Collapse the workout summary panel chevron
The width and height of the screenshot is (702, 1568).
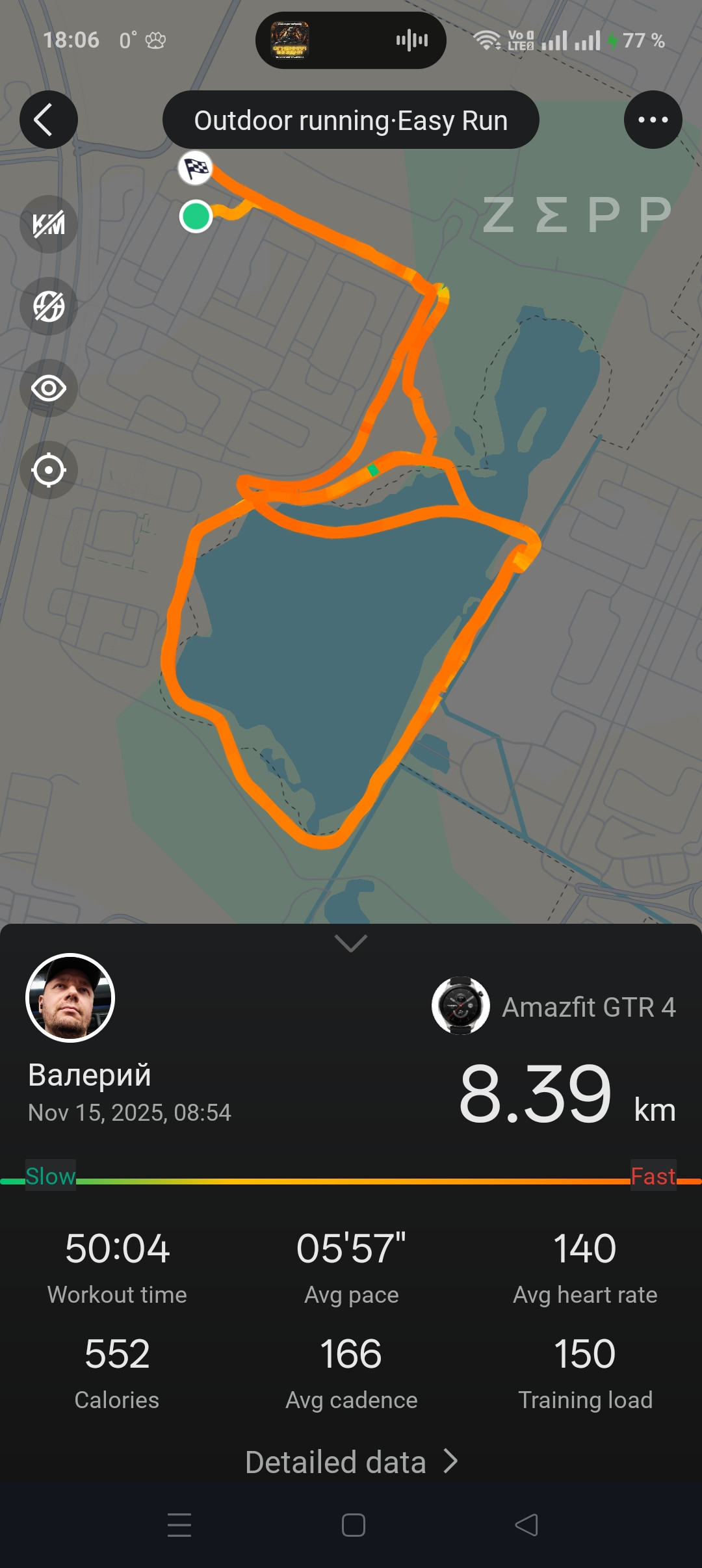click(x=351, y=943)
